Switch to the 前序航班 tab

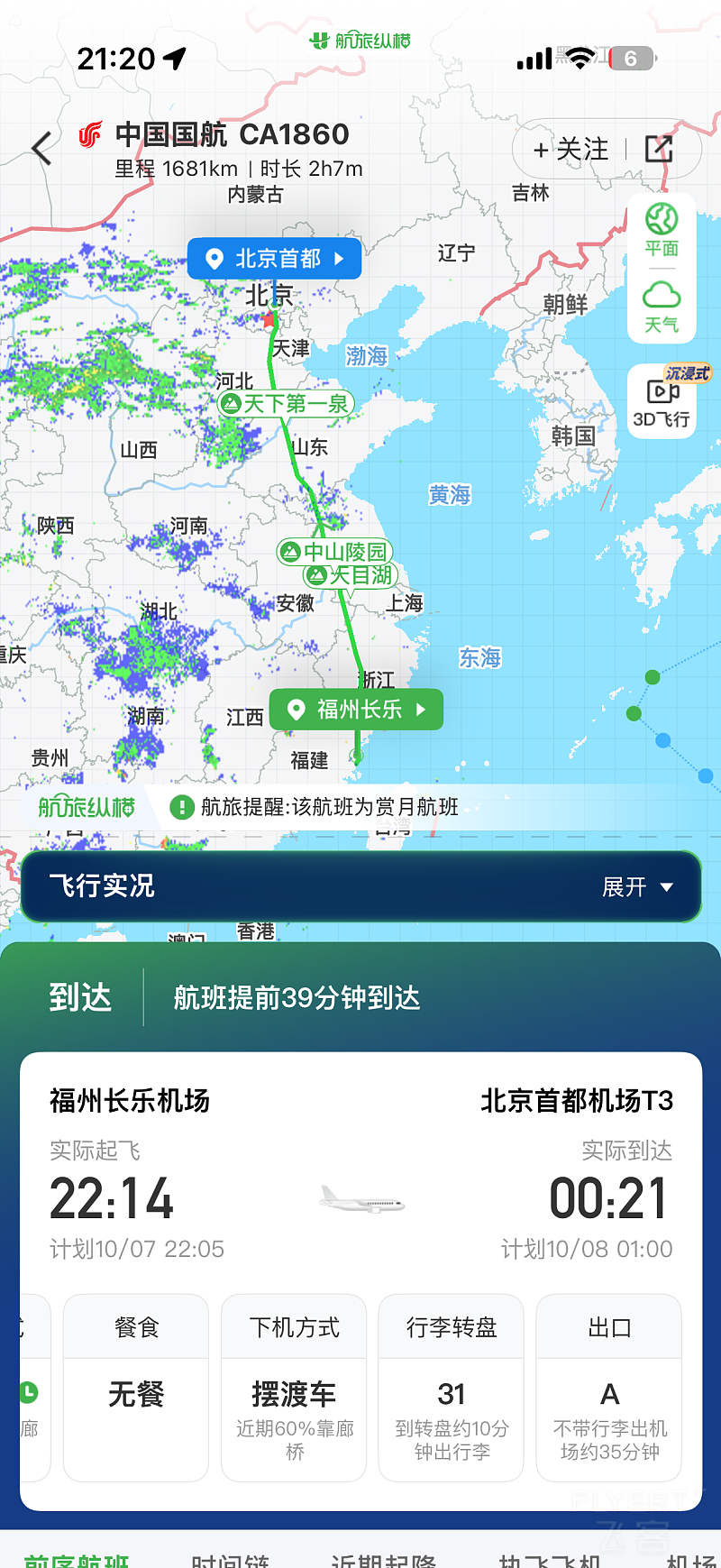[x=77, y=1559]
